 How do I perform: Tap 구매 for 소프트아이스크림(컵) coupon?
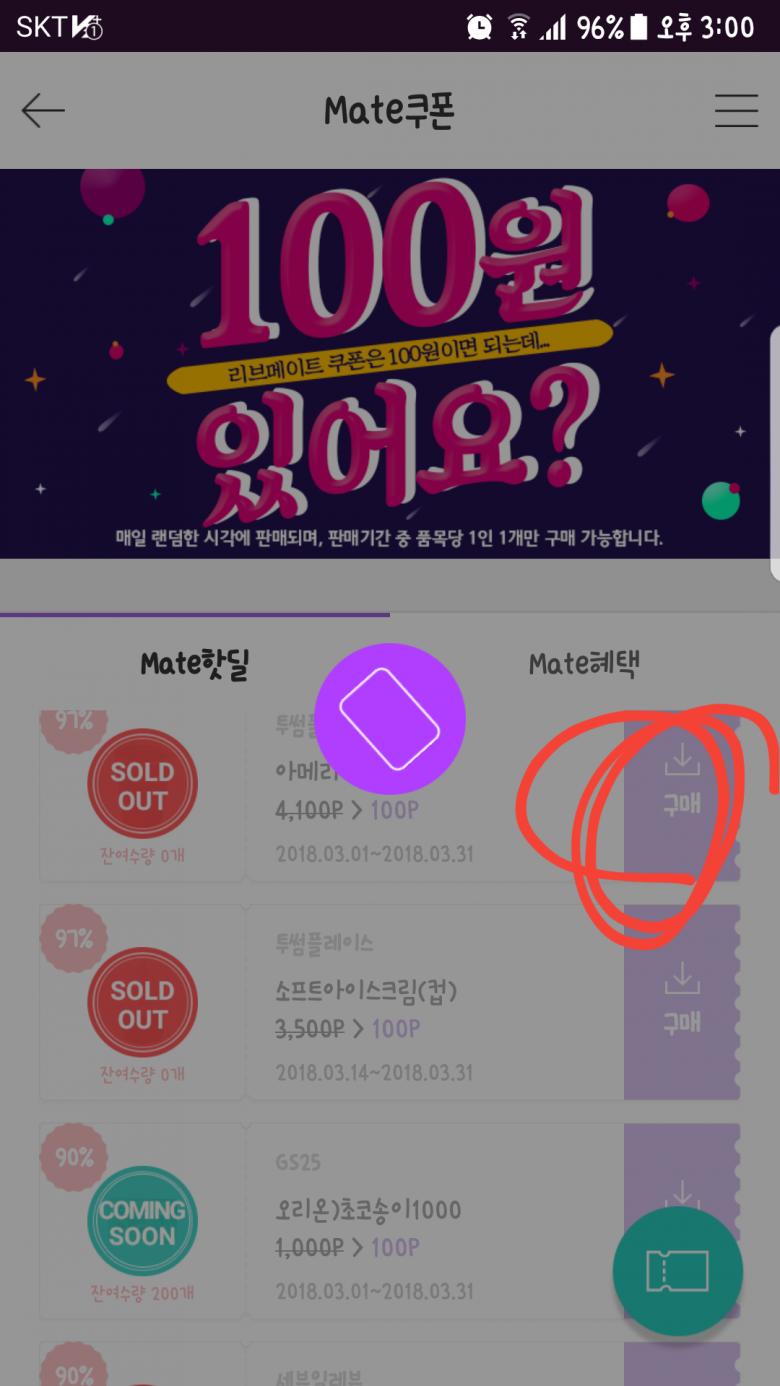[682, 1002]
